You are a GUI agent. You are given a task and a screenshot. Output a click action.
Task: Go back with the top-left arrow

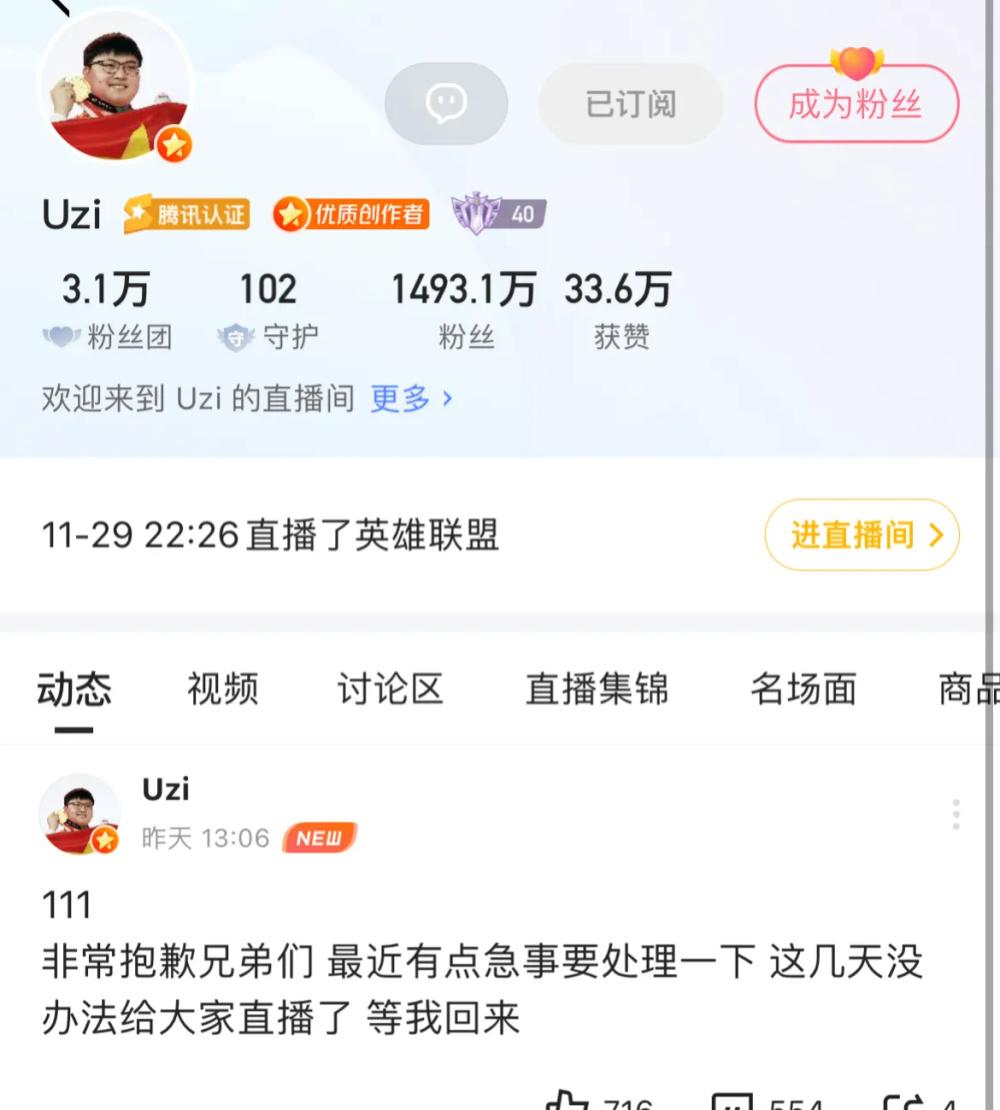click(x=58, y=6)
